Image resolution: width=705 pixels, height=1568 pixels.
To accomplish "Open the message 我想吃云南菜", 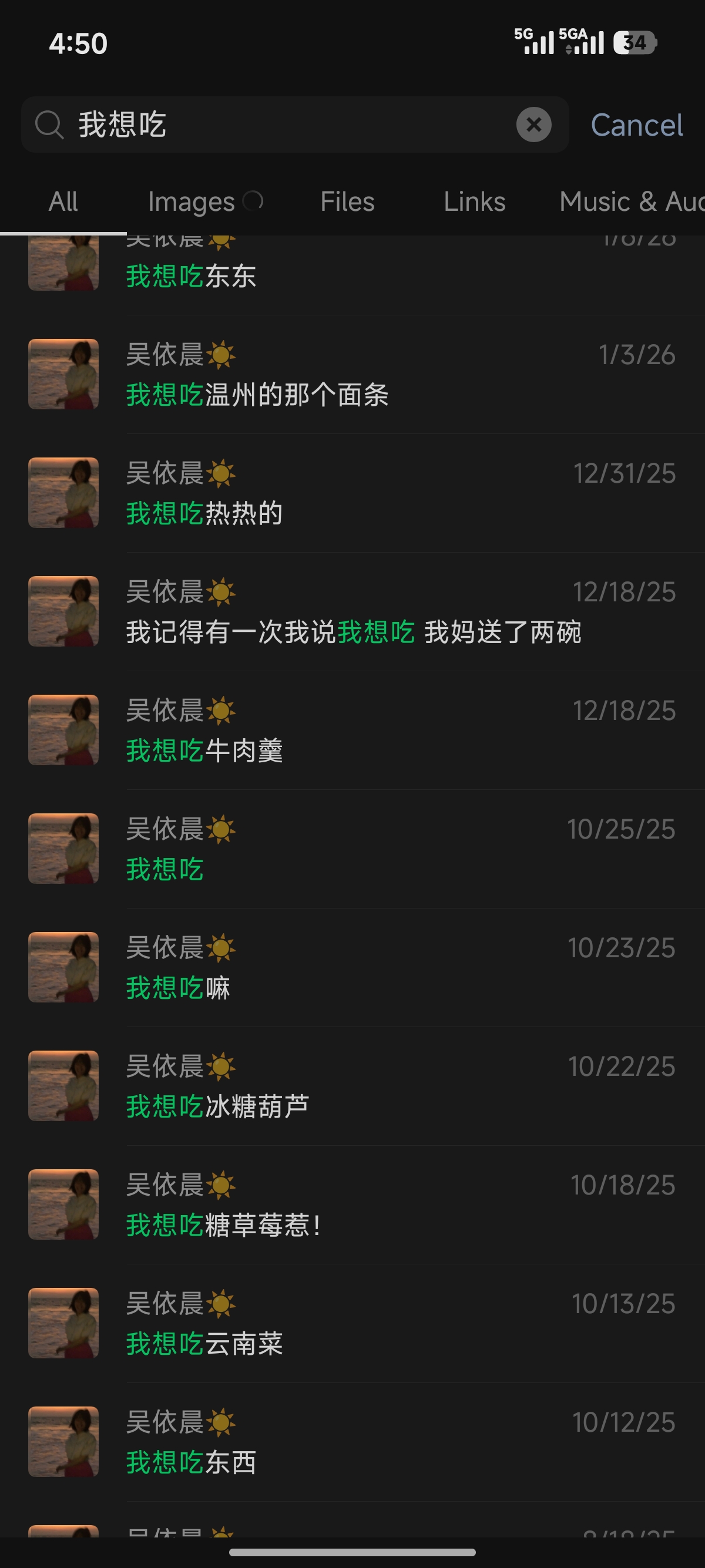I will tap(352, 1324).
